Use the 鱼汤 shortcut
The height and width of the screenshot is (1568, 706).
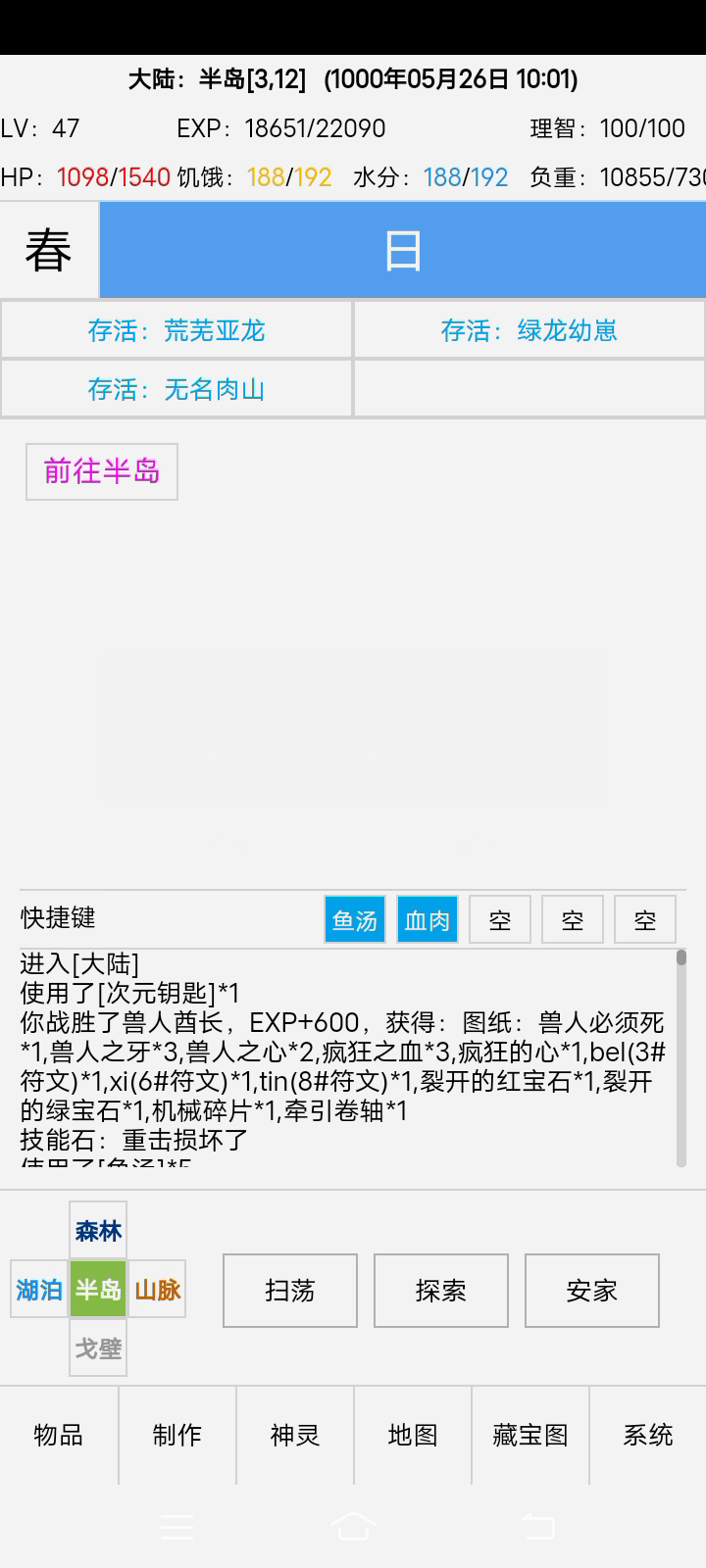coord(355,919)
